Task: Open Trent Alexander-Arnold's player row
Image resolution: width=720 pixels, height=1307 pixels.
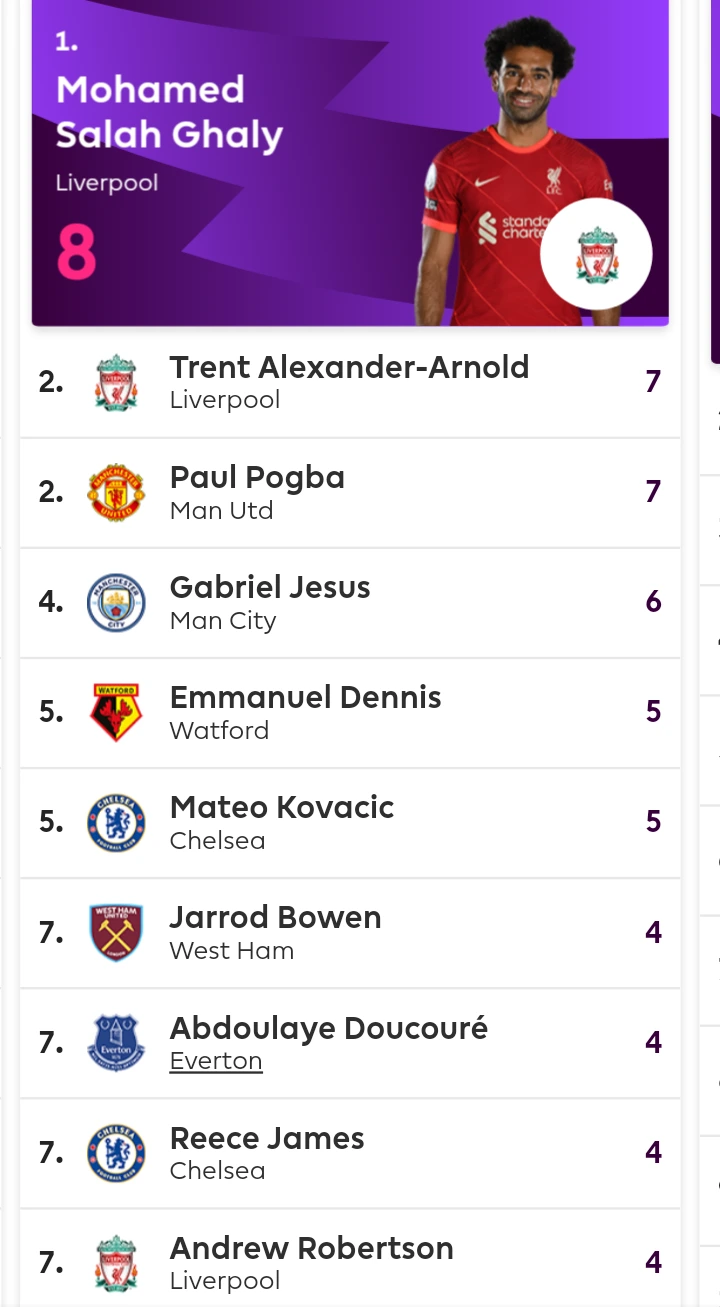Action: (350, 382)
